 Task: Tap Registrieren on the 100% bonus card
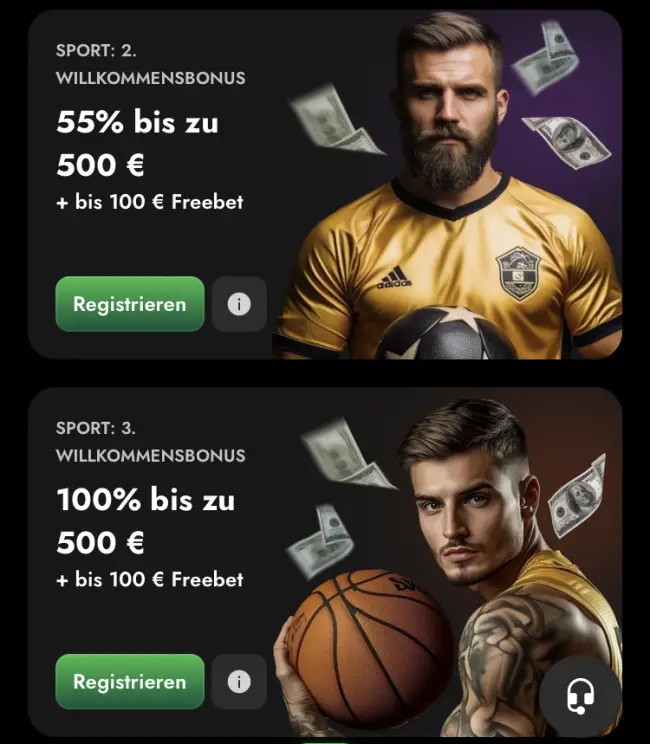click(130, 682)
